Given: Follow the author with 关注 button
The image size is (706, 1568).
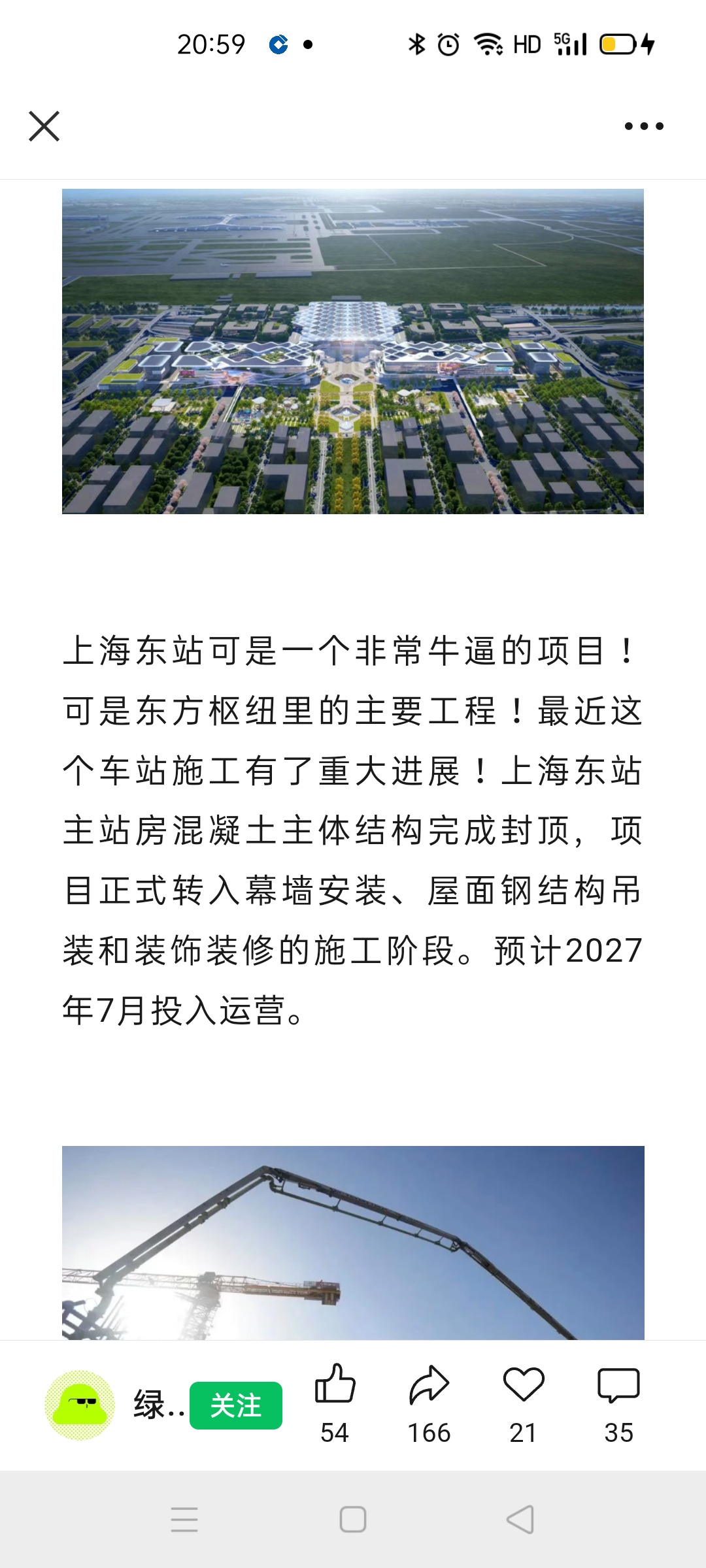Looking at the screenshot, I should (236, 1405).
